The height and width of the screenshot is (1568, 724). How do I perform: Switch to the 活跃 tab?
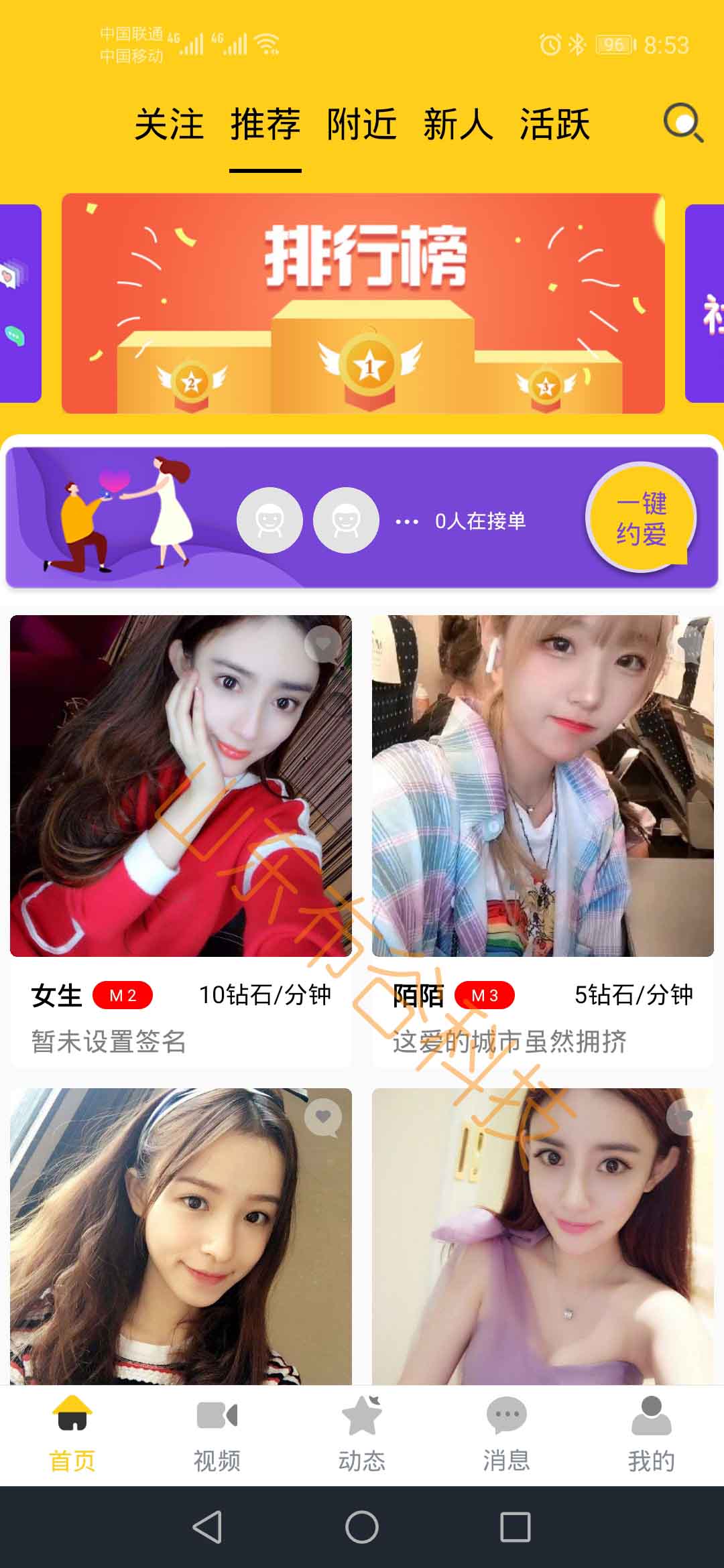click(555, 125)
